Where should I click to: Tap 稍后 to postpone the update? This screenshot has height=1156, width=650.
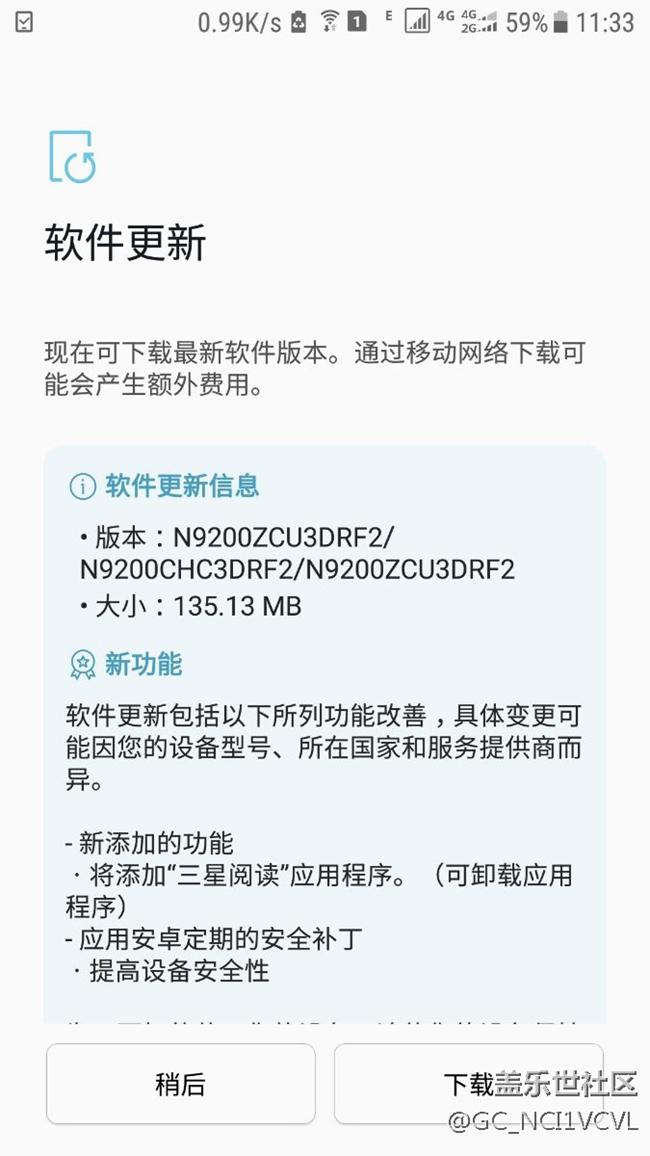click(181, 1084)
